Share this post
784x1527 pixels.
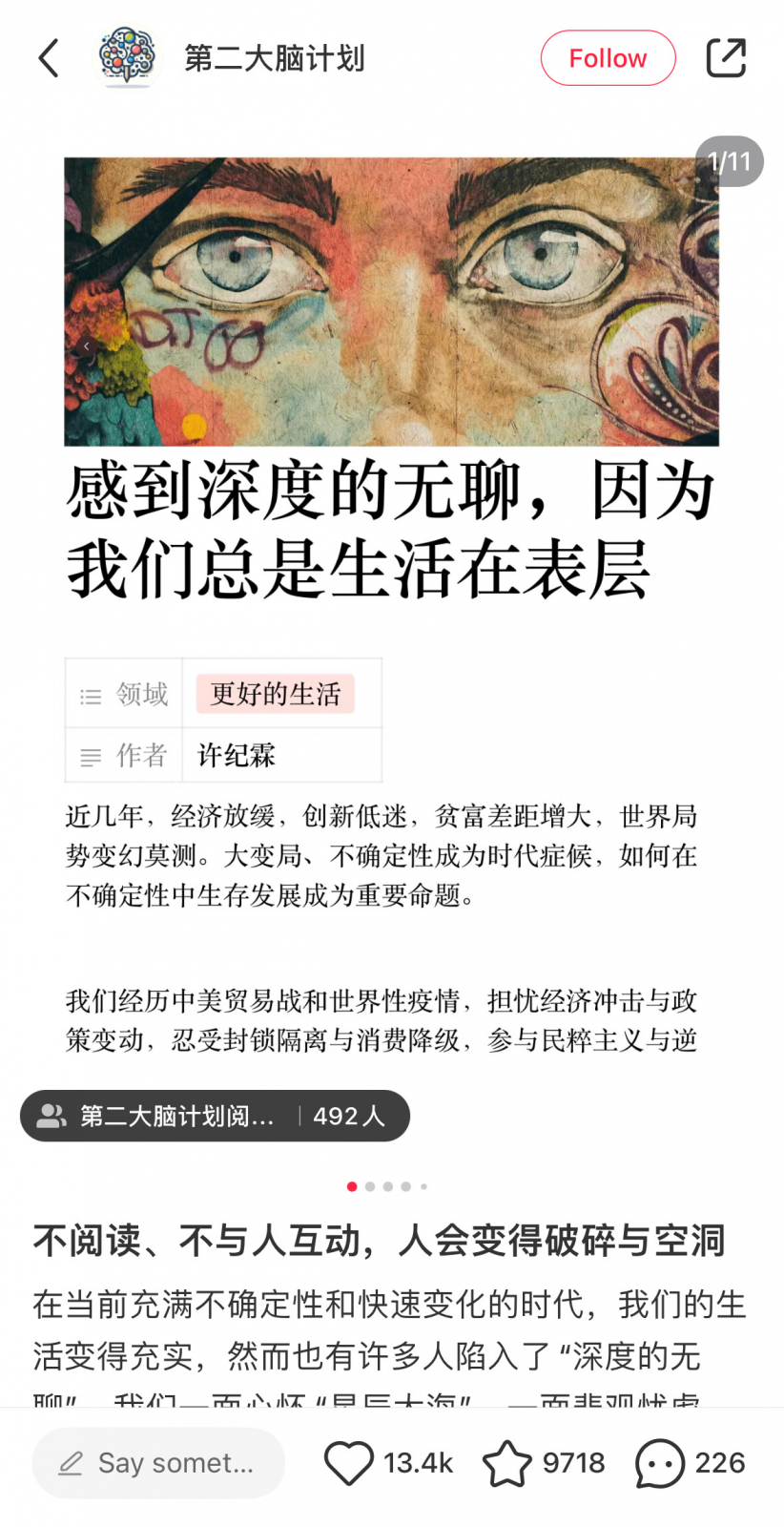tap(725, 58)
